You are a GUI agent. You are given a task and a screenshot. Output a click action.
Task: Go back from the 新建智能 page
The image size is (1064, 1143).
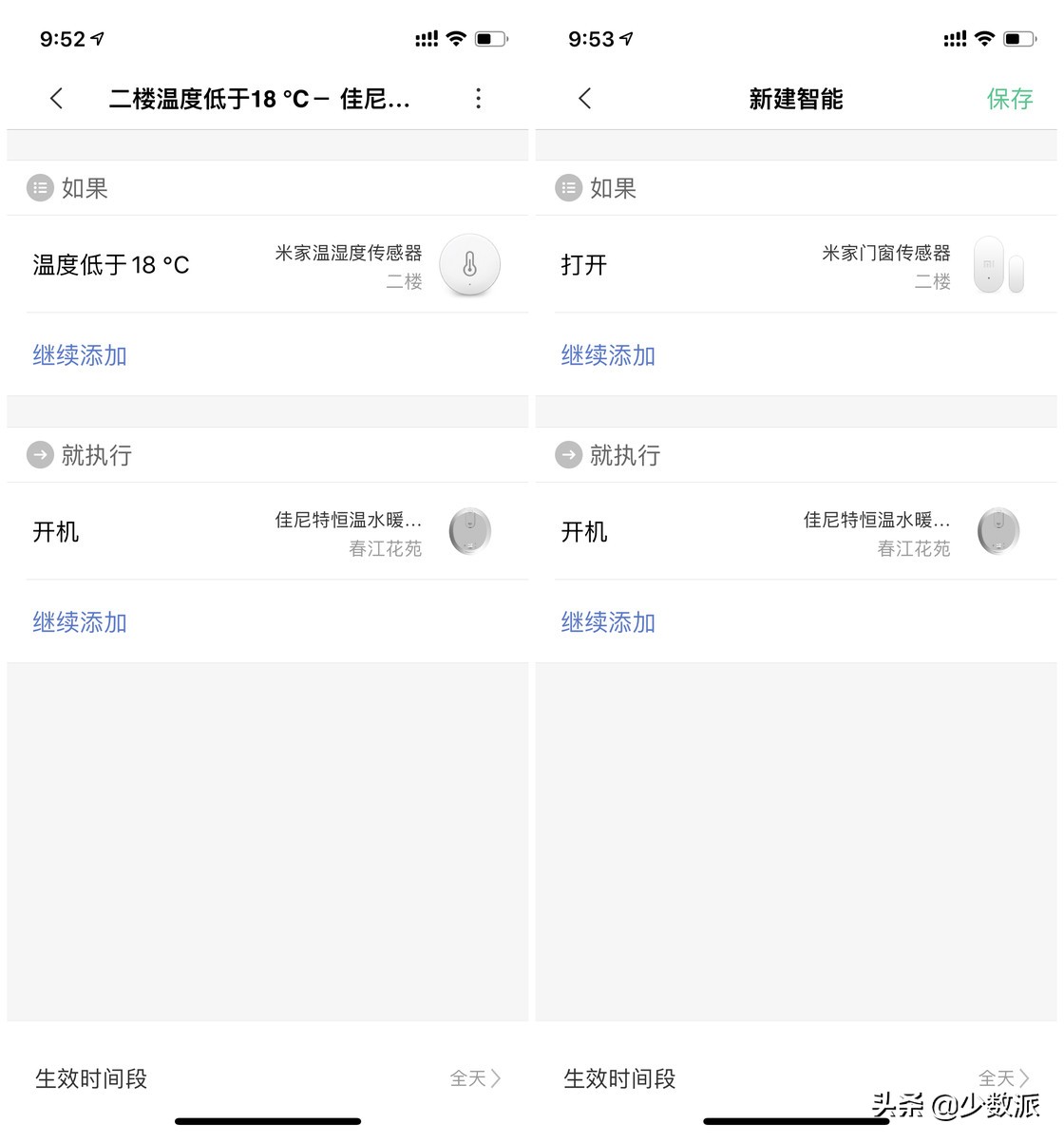[x=585, y=98]
